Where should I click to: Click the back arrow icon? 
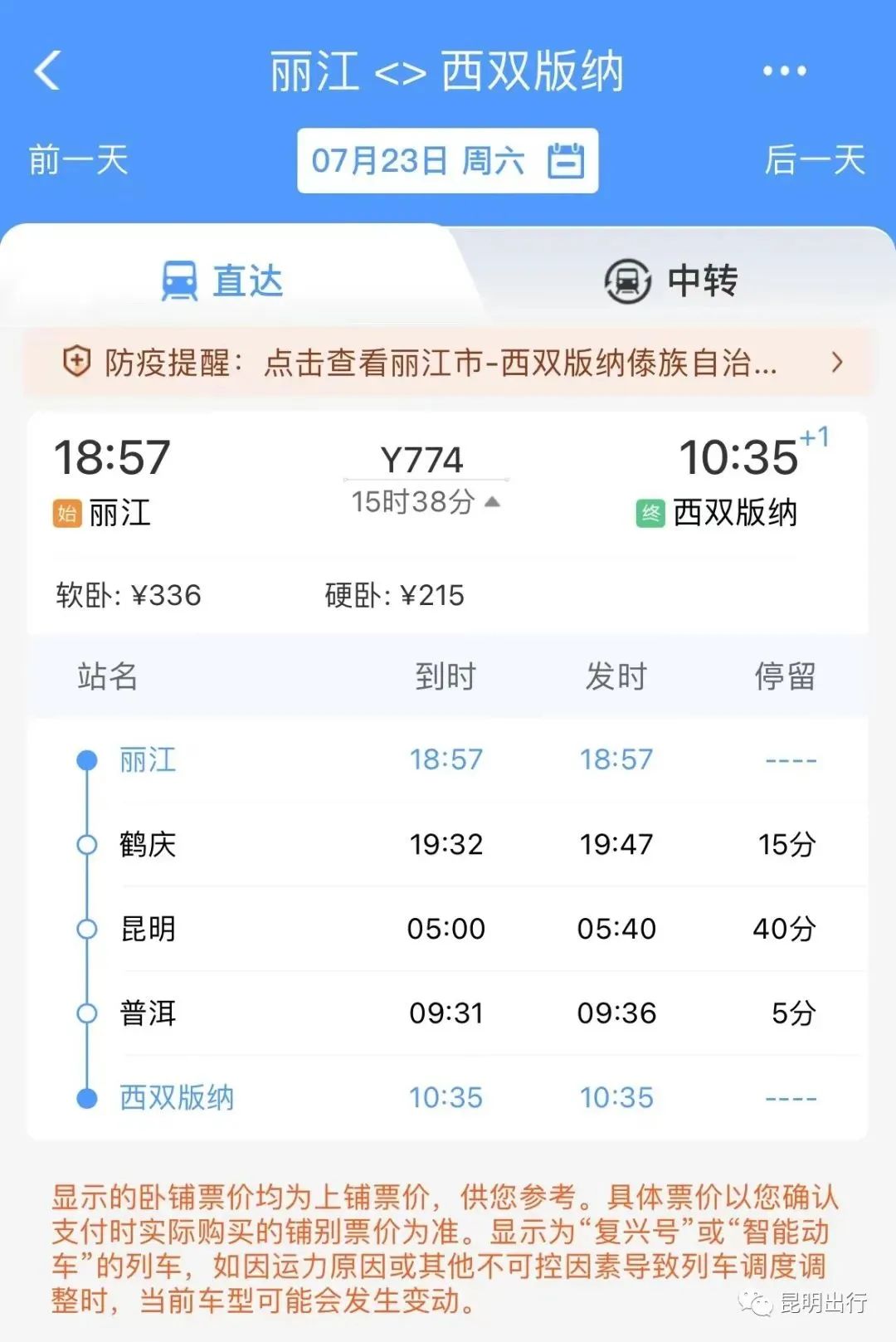click(x=47, y=71)
